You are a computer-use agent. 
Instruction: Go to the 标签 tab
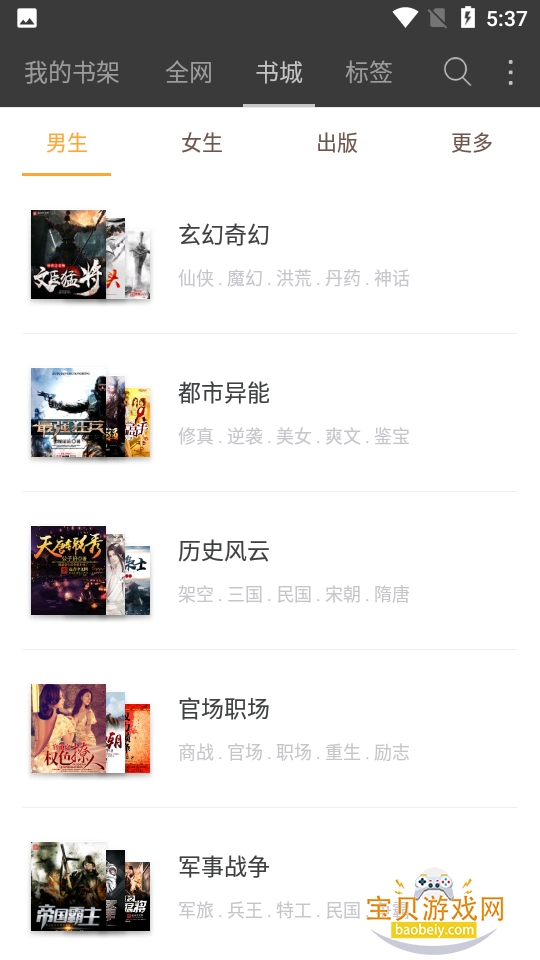point(369,72)
